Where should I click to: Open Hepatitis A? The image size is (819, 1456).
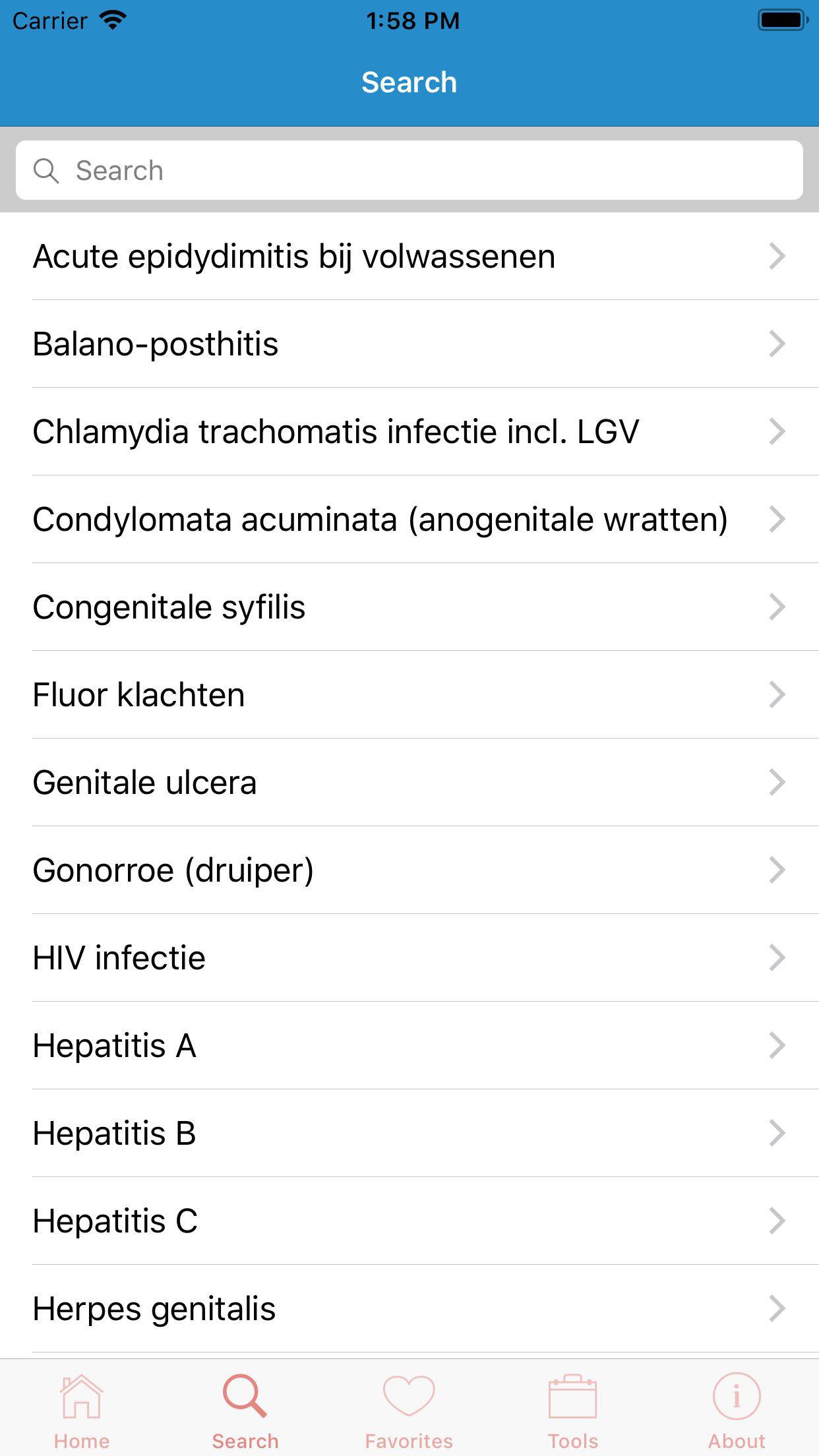tap(409, 1045)
